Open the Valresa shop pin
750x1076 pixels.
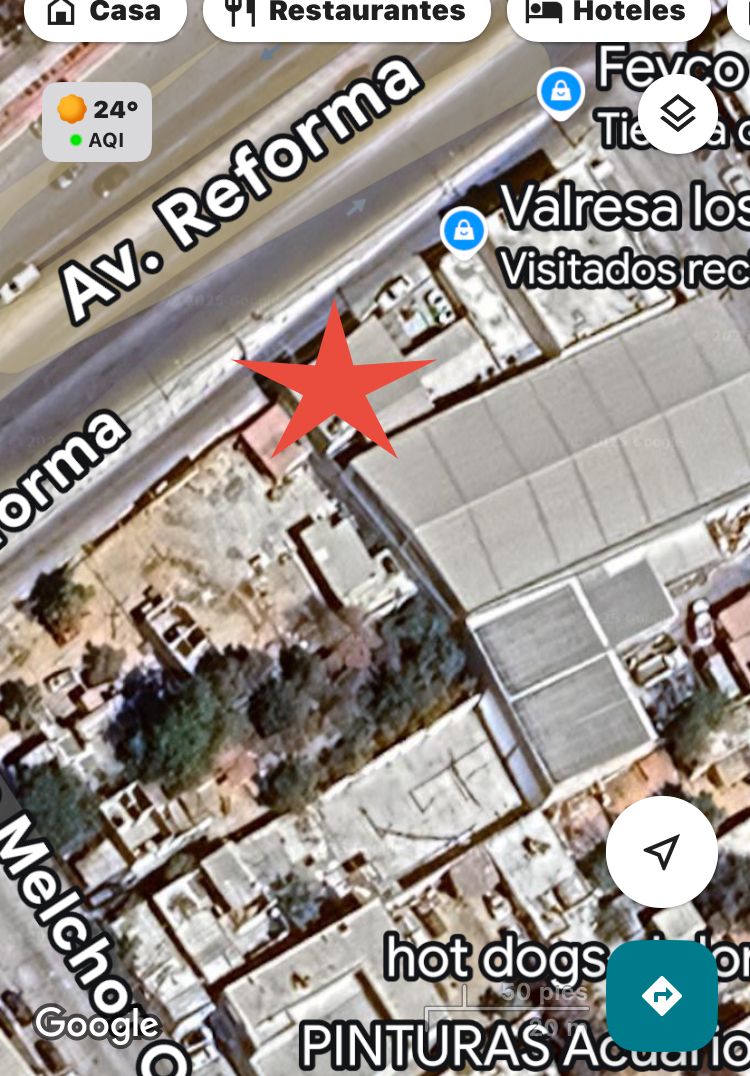pyautogui.click(x=464, y=232)
